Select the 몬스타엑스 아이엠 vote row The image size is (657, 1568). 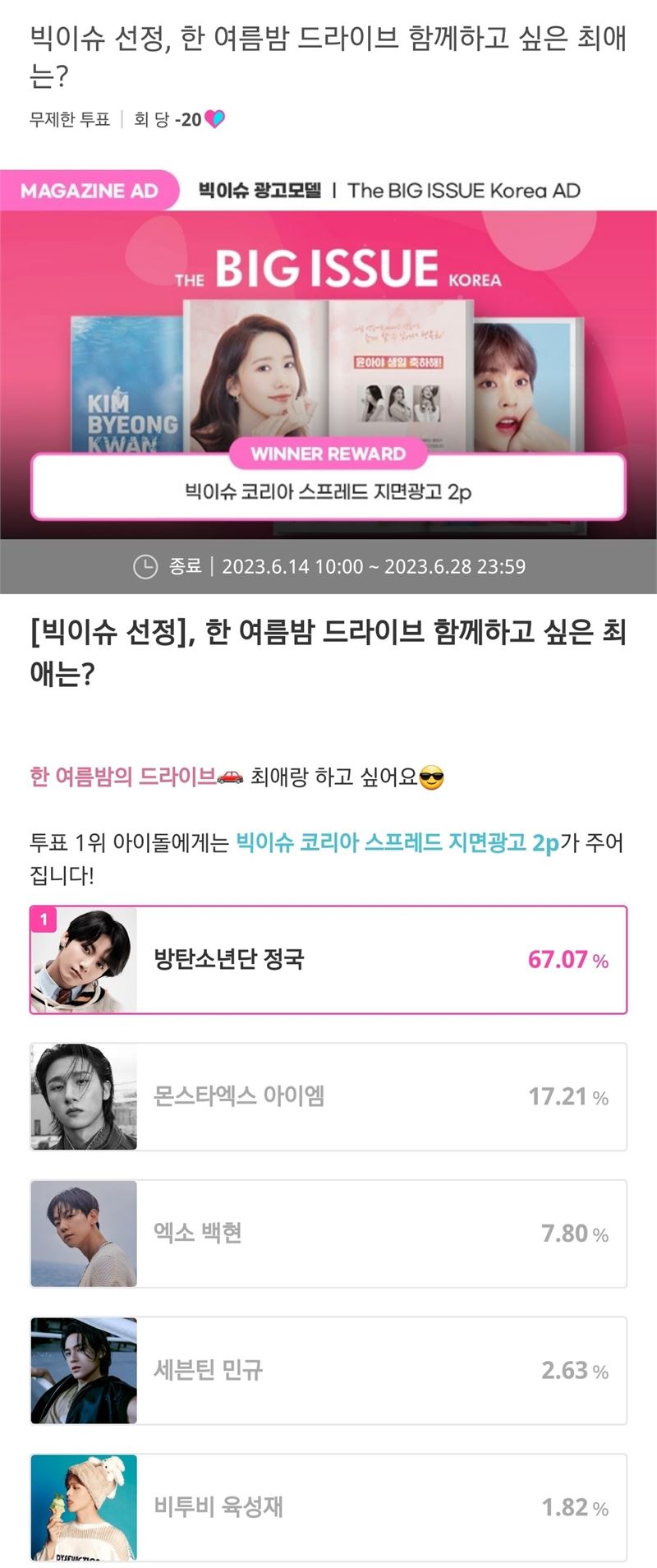coord(328,1096)
